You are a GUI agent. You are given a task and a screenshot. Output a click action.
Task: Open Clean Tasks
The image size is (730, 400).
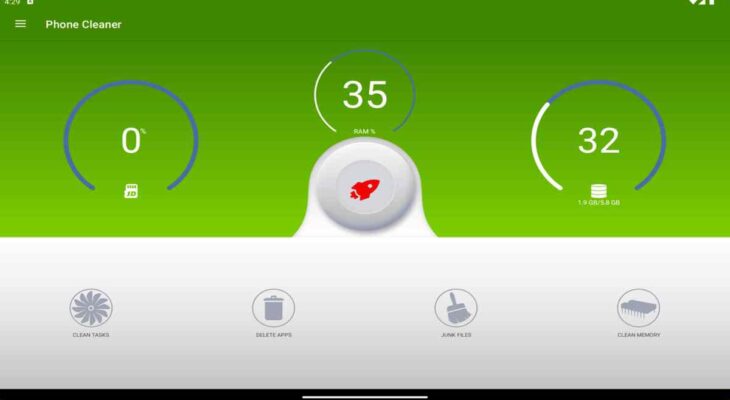click(91, 308)
